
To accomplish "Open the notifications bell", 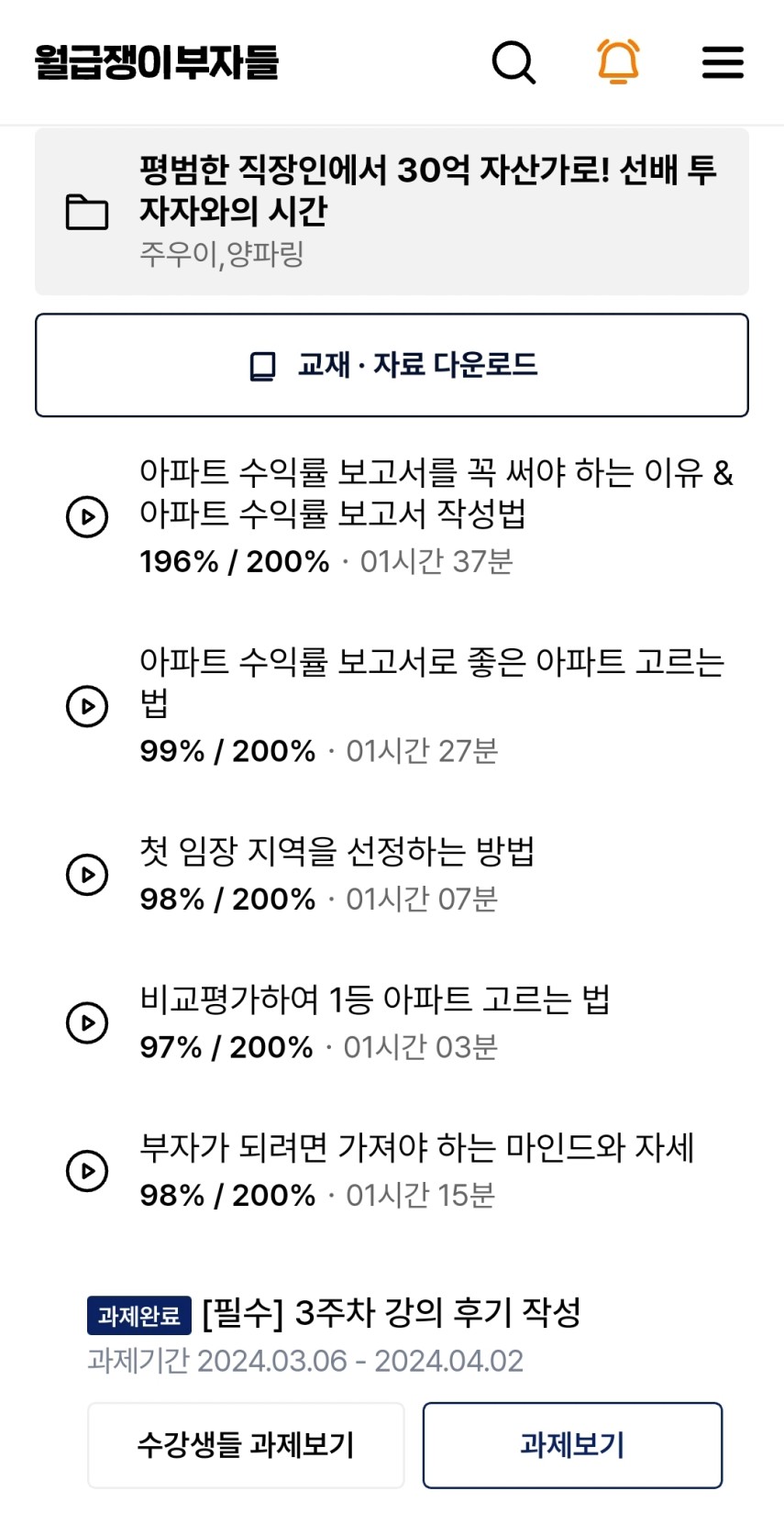I will (618, 62).
